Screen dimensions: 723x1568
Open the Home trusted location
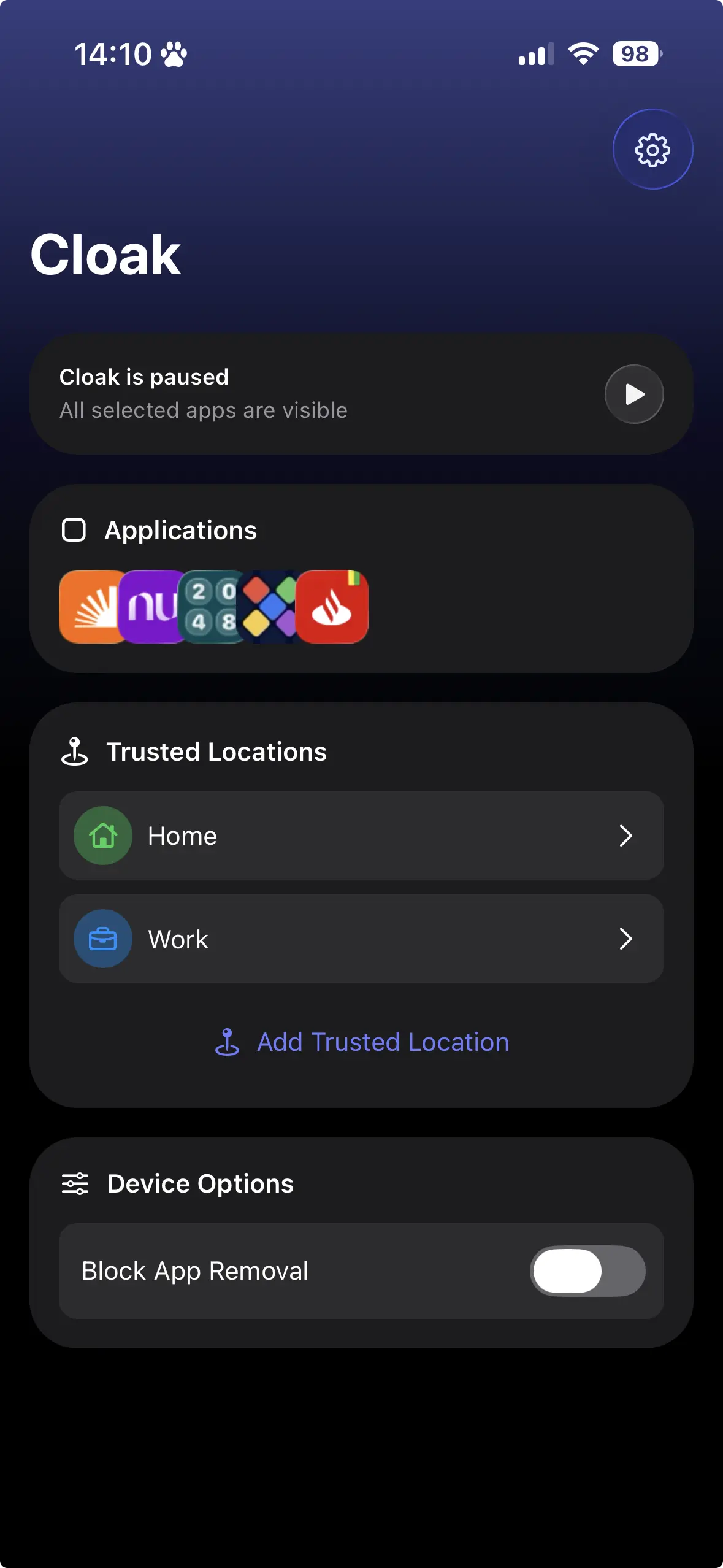coord(361,836)
